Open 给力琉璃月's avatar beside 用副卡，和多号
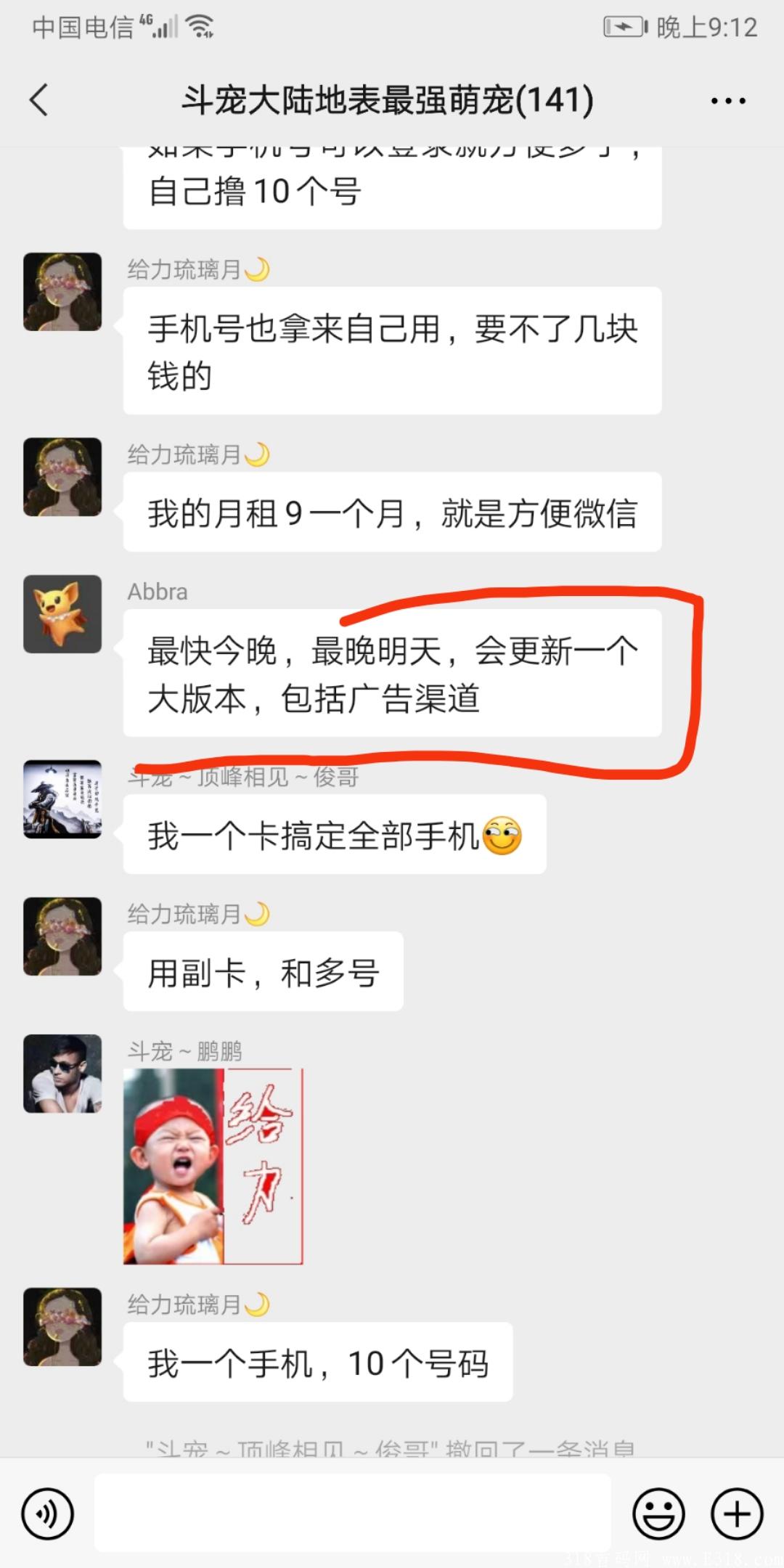Image resolution: width=784 pixels, height=1568 pixels. click(x=62, y=936)
